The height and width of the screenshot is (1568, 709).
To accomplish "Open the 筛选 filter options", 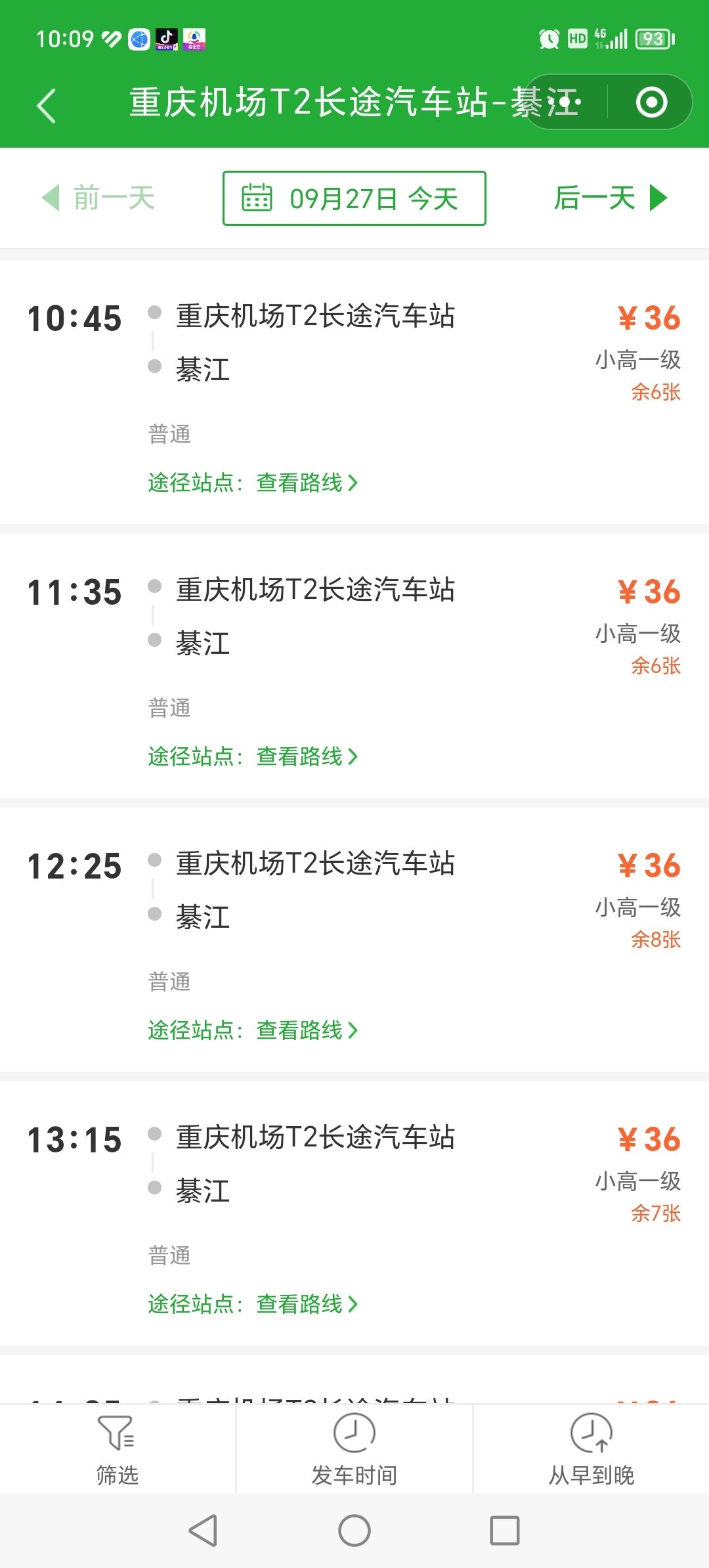I will point(118,1449).
